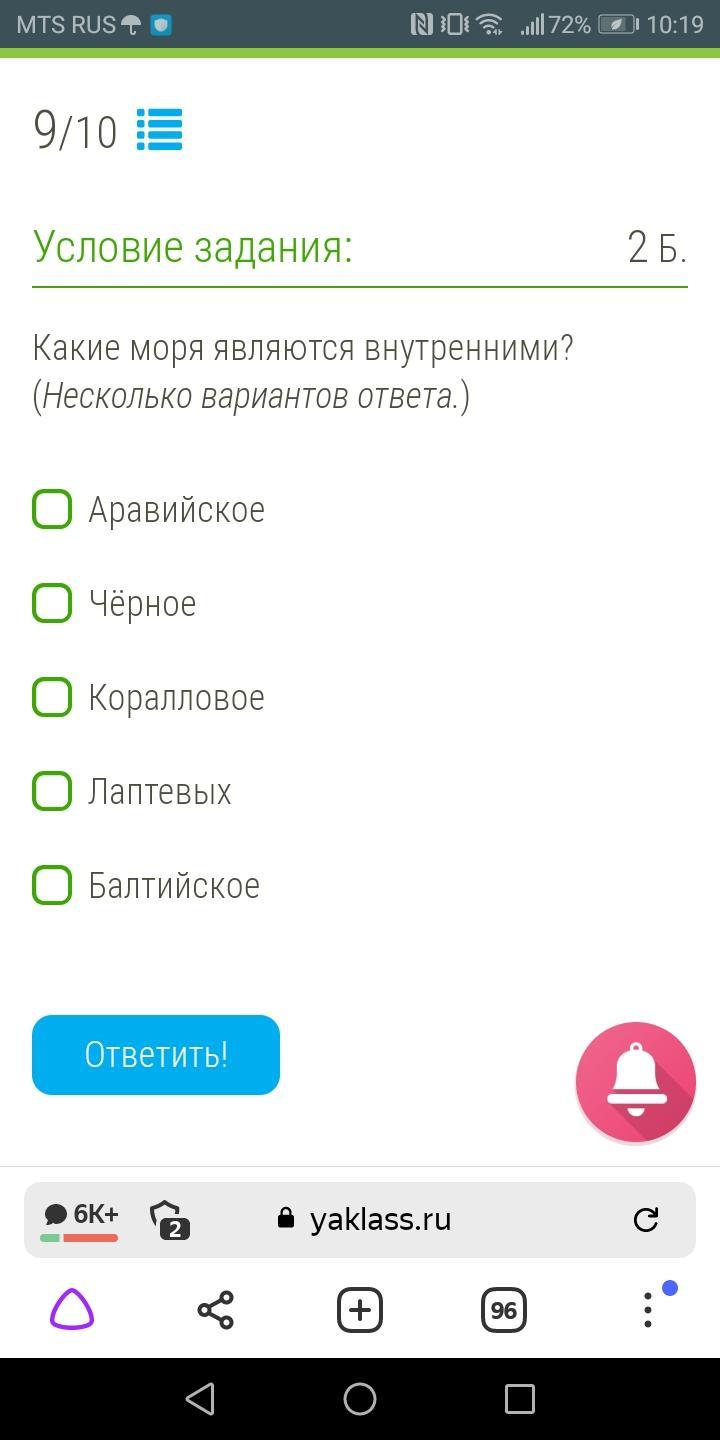Viewport: 720px width, 1440px height.
Task: Check the Аравийское option
Action: [52, 509]
